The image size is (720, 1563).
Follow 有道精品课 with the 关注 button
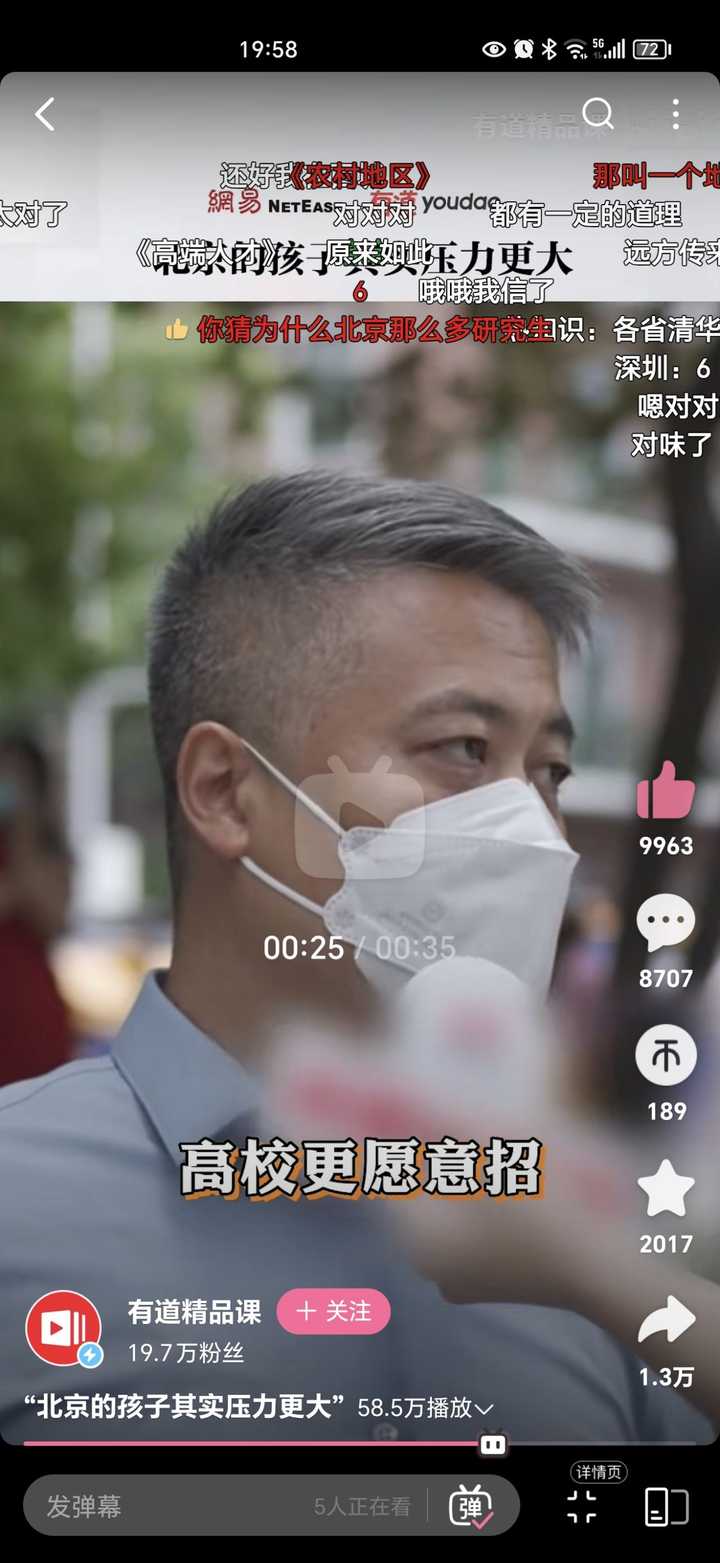(333, 1311)
